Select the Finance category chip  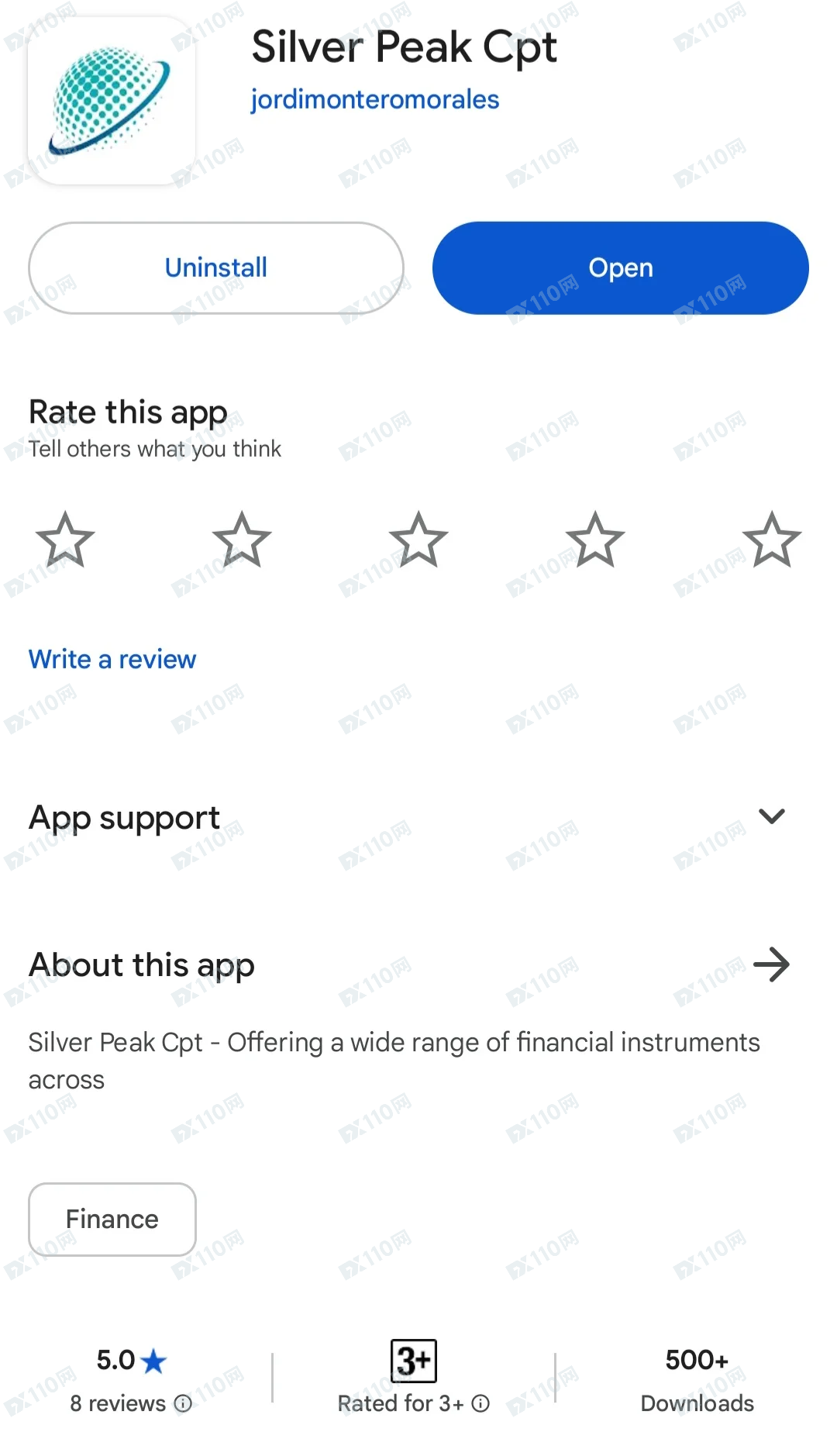(112, 1219)
